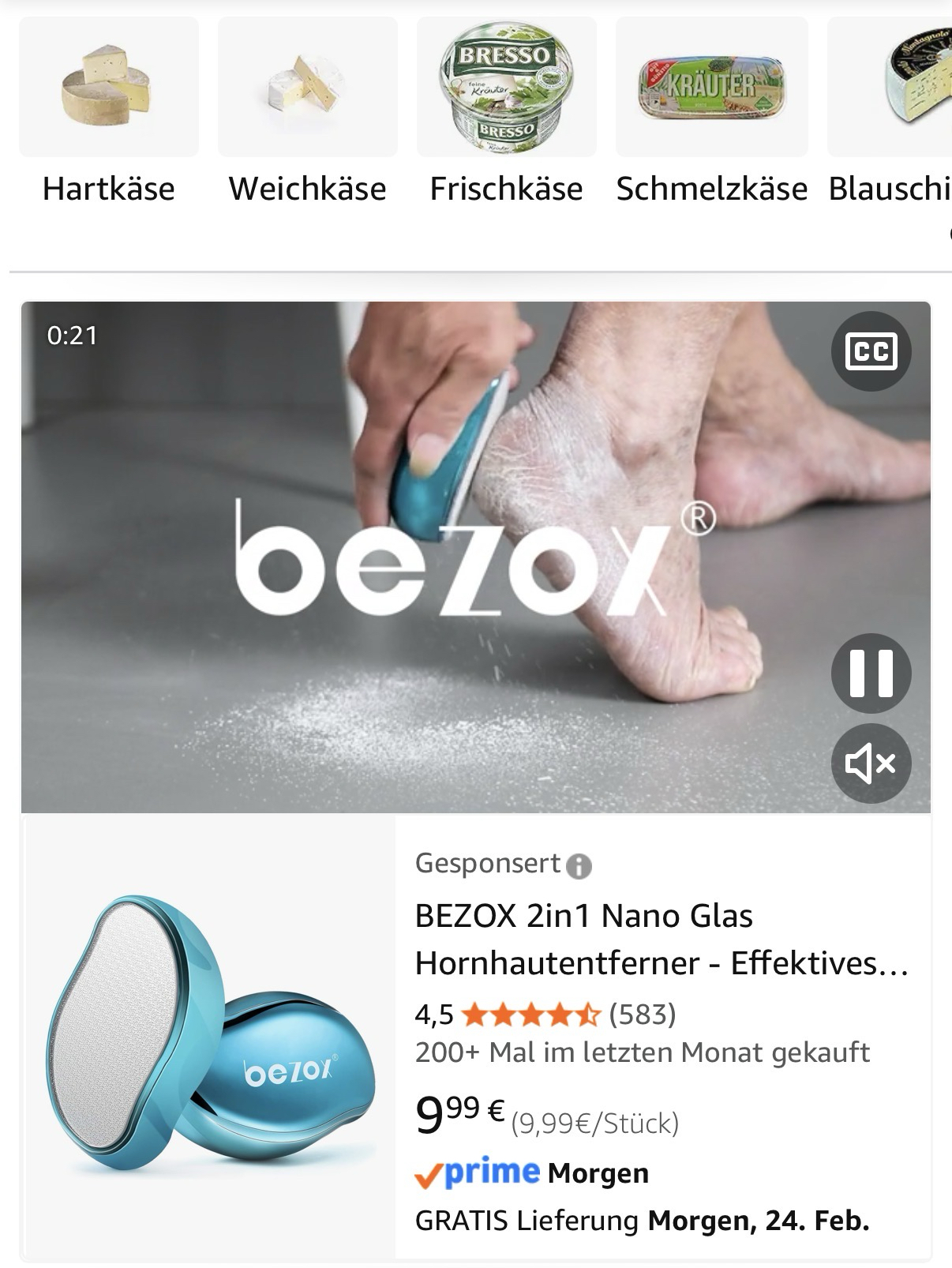Pause the BEZOX sponsored video
This screenshot has width=952, height=1268.
[x=871, y=673]
